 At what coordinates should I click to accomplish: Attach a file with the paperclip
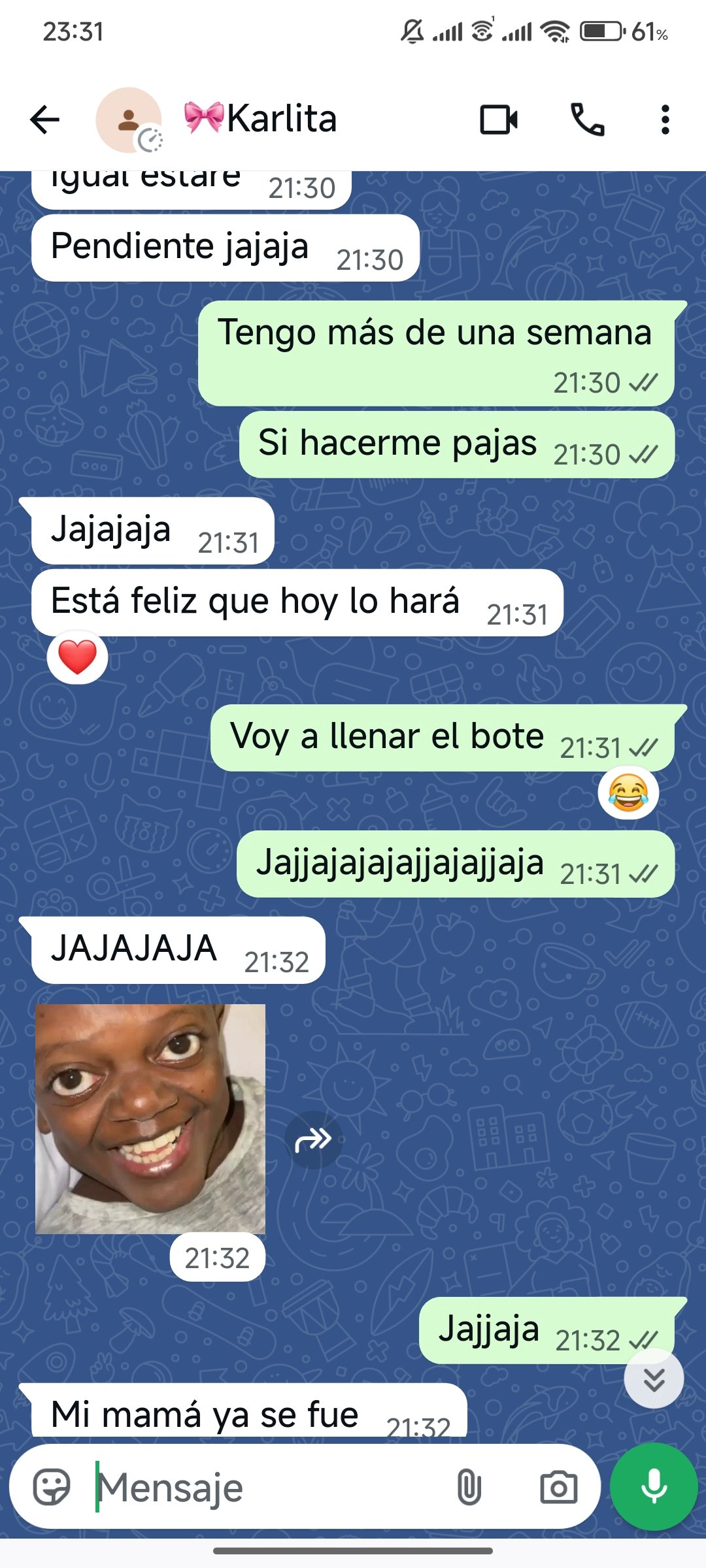pos(469,1488)
